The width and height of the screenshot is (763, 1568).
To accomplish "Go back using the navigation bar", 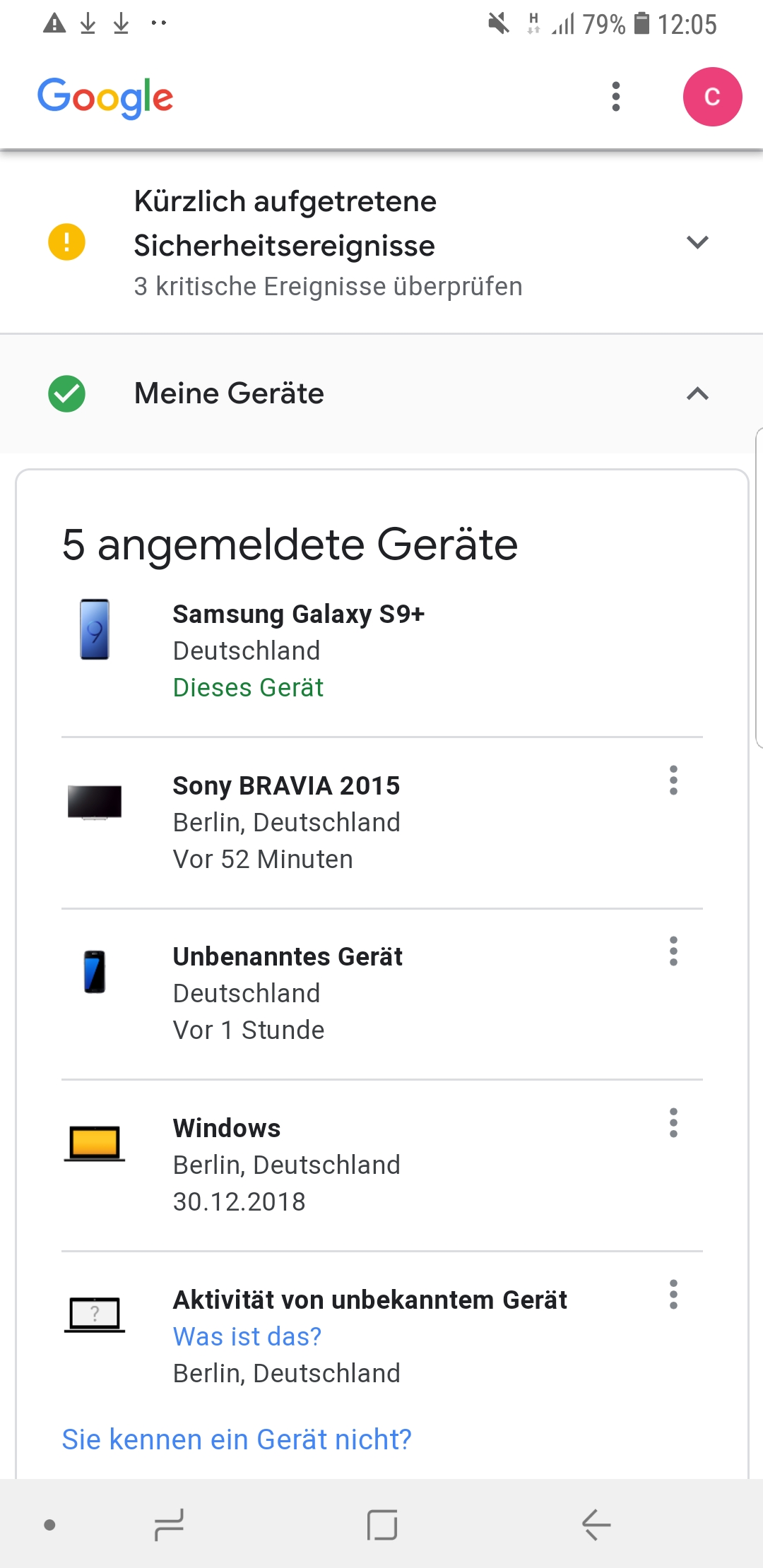I will point(596,1525).
